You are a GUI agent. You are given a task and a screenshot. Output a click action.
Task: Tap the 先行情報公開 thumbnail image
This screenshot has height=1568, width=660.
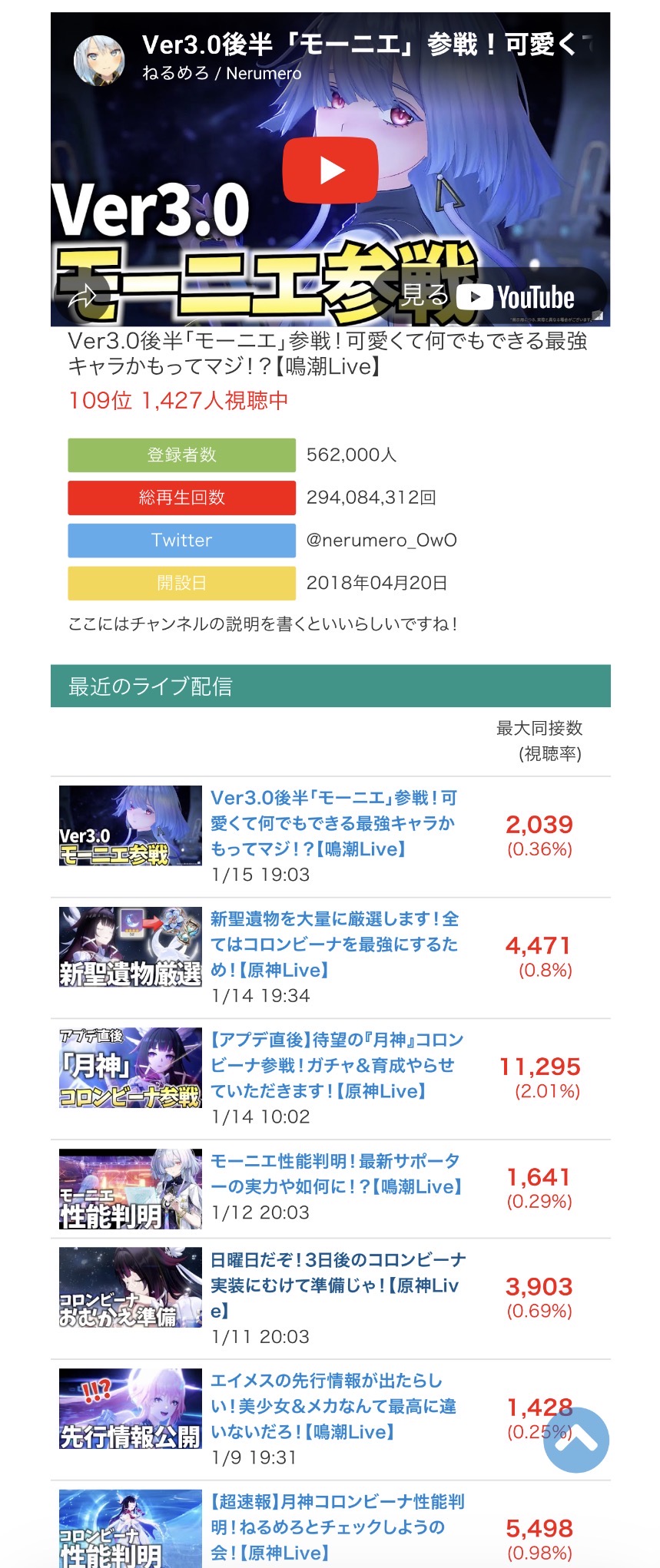130,1408
